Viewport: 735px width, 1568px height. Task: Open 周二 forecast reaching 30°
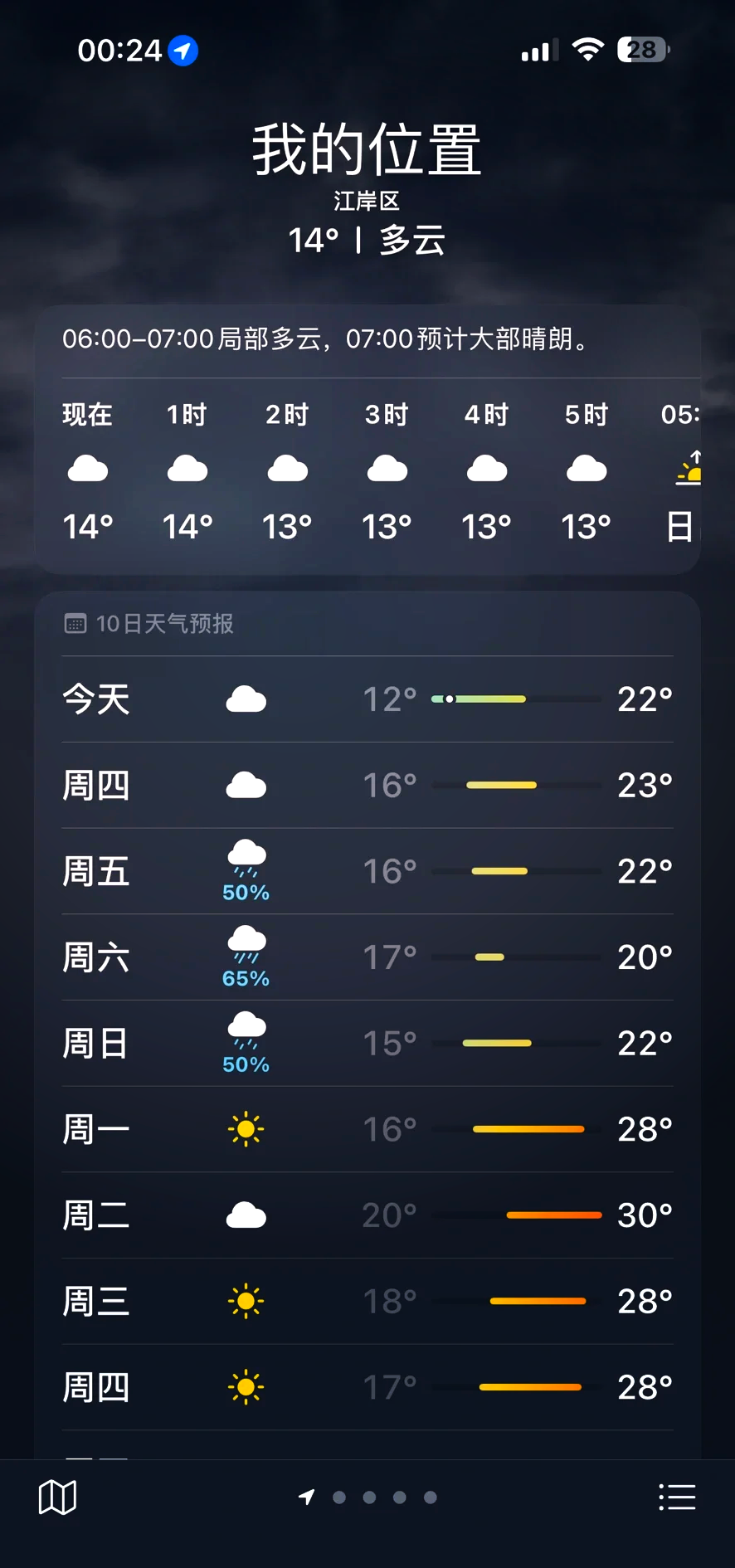pos(367,1215)
